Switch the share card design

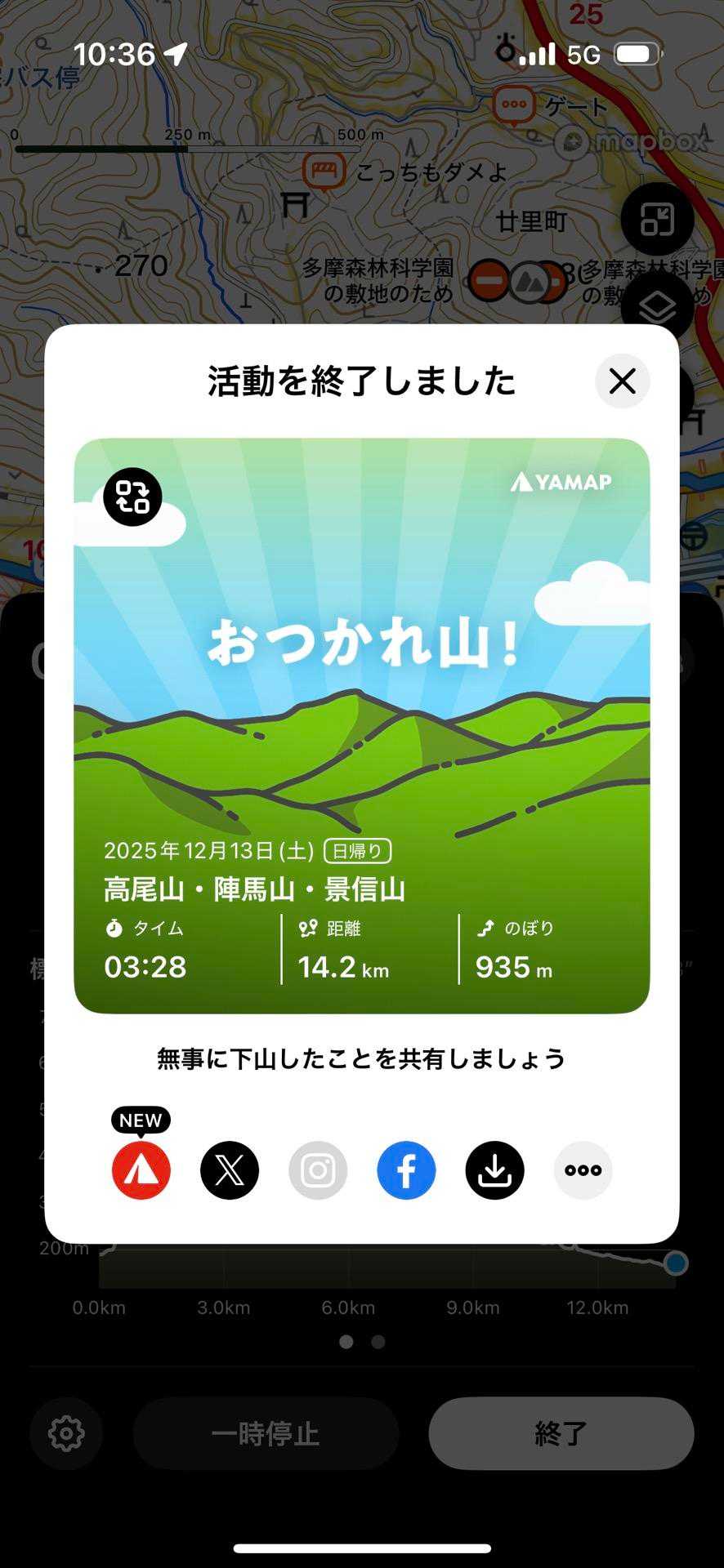coord(132,497)
